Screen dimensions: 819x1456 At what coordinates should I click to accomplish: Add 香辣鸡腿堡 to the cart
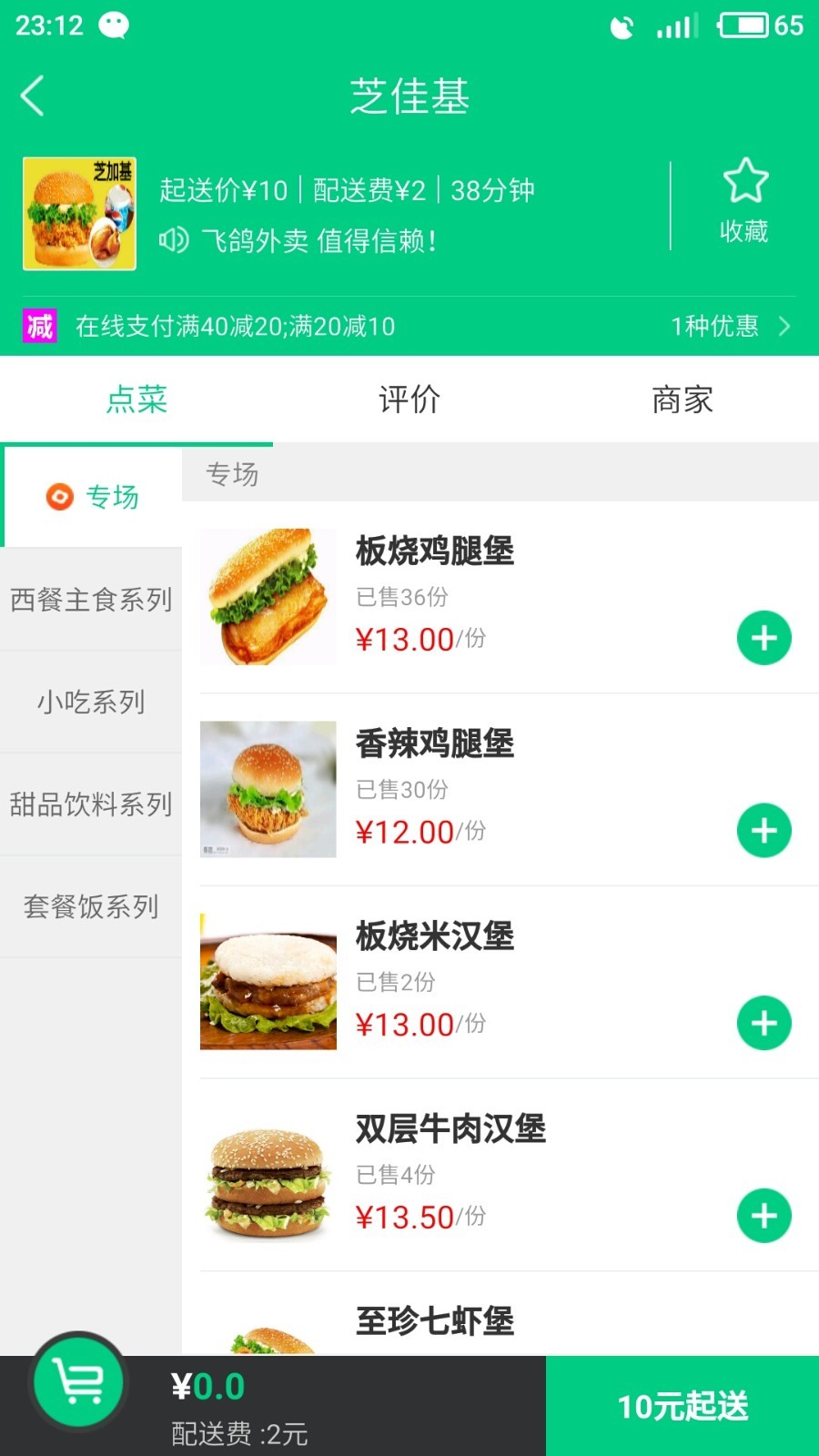[x=763, y=831]
